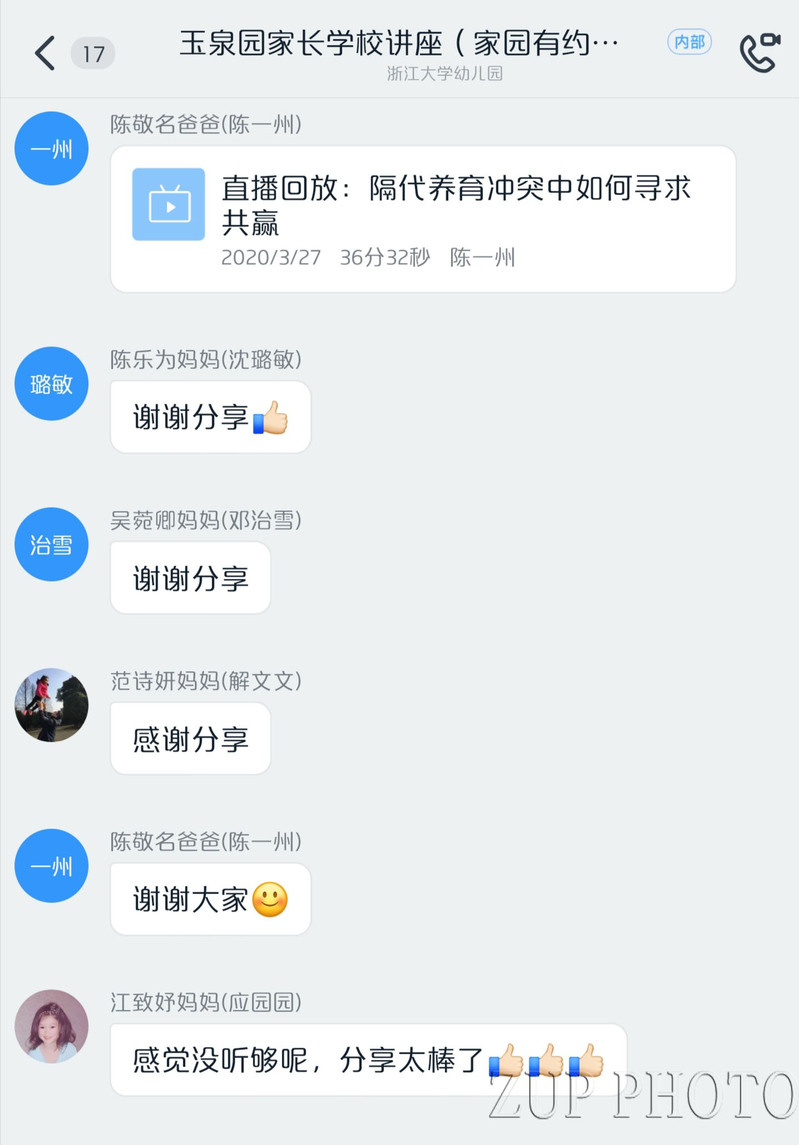The height and width of the screenshot is (1145, 799).
Task: Go back to the chat list
Action: coord(45,53)
